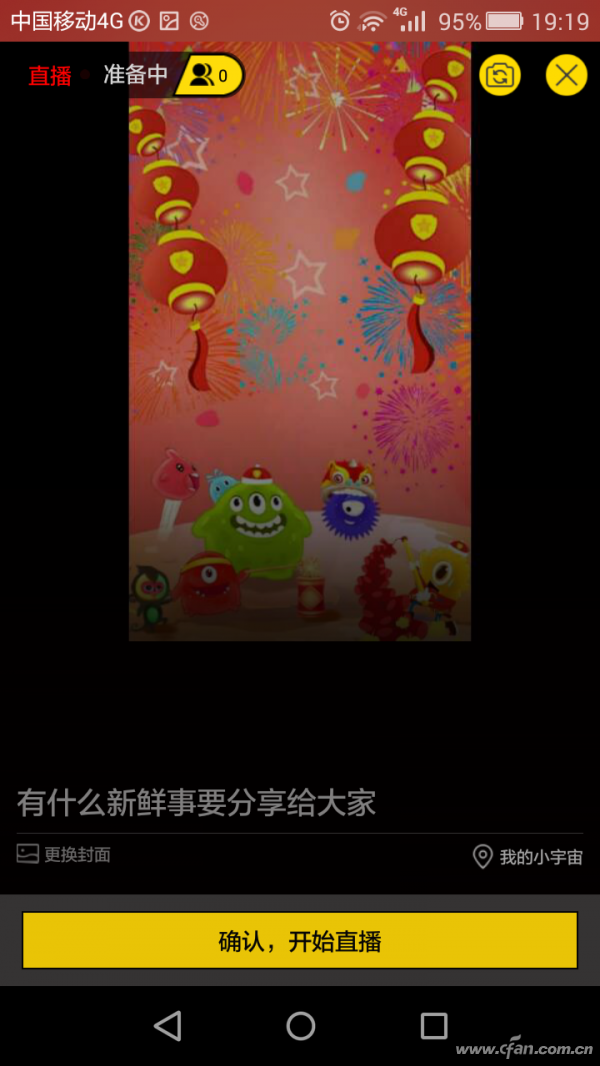The height and width of the screenshot is (1066, 600).
Task: Return to the home screen
Action: point(300,1025)
